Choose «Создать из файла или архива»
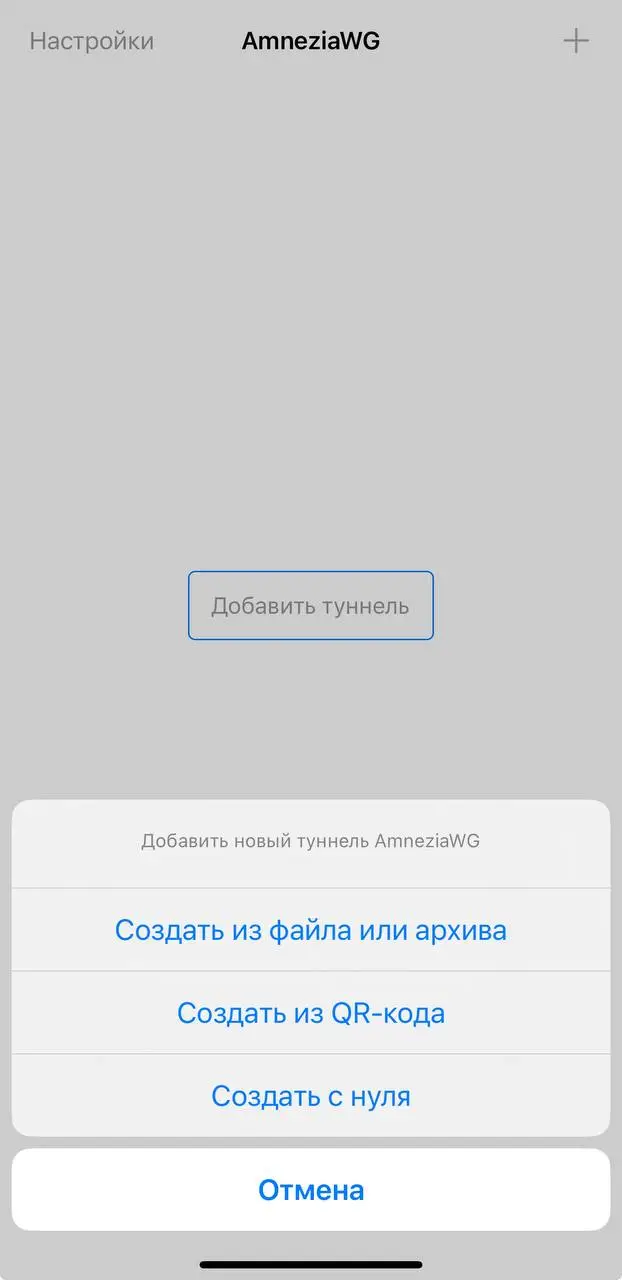The image size is (622, 1280). click(x=311, y=930)
